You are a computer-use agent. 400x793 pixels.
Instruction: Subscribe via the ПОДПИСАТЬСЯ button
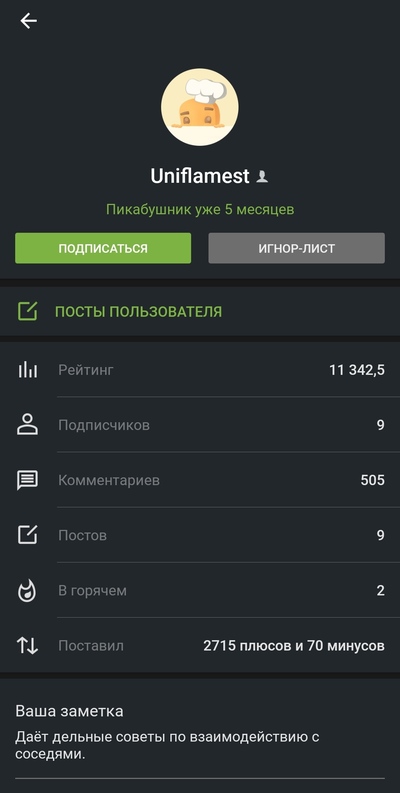coord(103,248)
